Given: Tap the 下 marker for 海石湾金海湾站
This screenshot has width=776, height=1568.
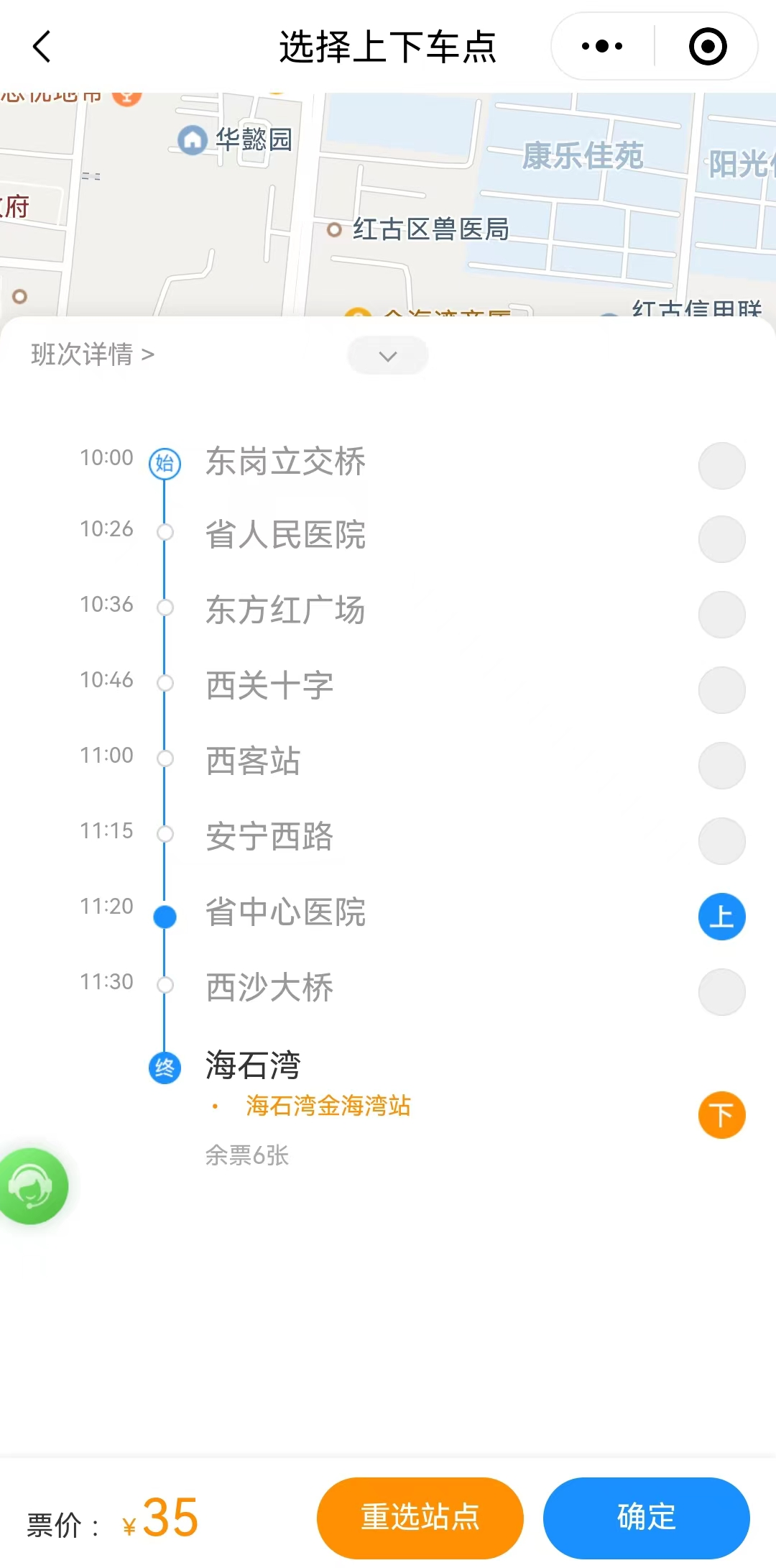Looking at the screenshot, I should (x=721, y=1115).
